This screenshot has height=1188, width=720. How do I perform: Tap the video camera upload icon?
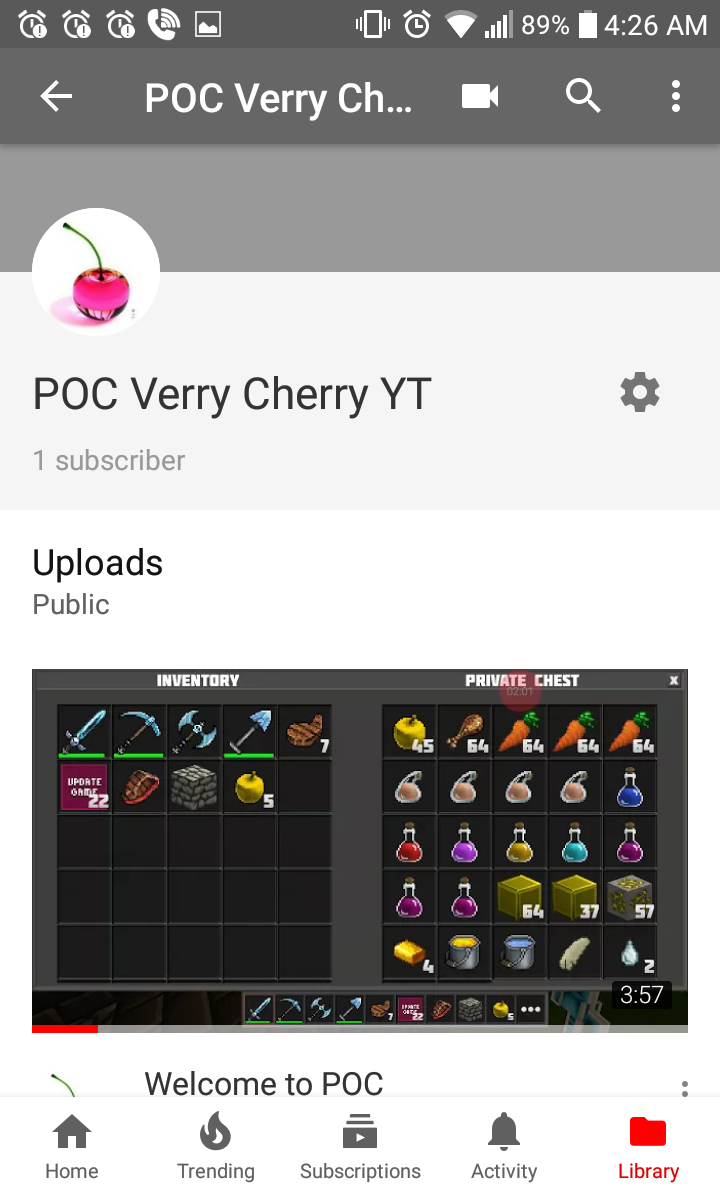coord(481,96)
